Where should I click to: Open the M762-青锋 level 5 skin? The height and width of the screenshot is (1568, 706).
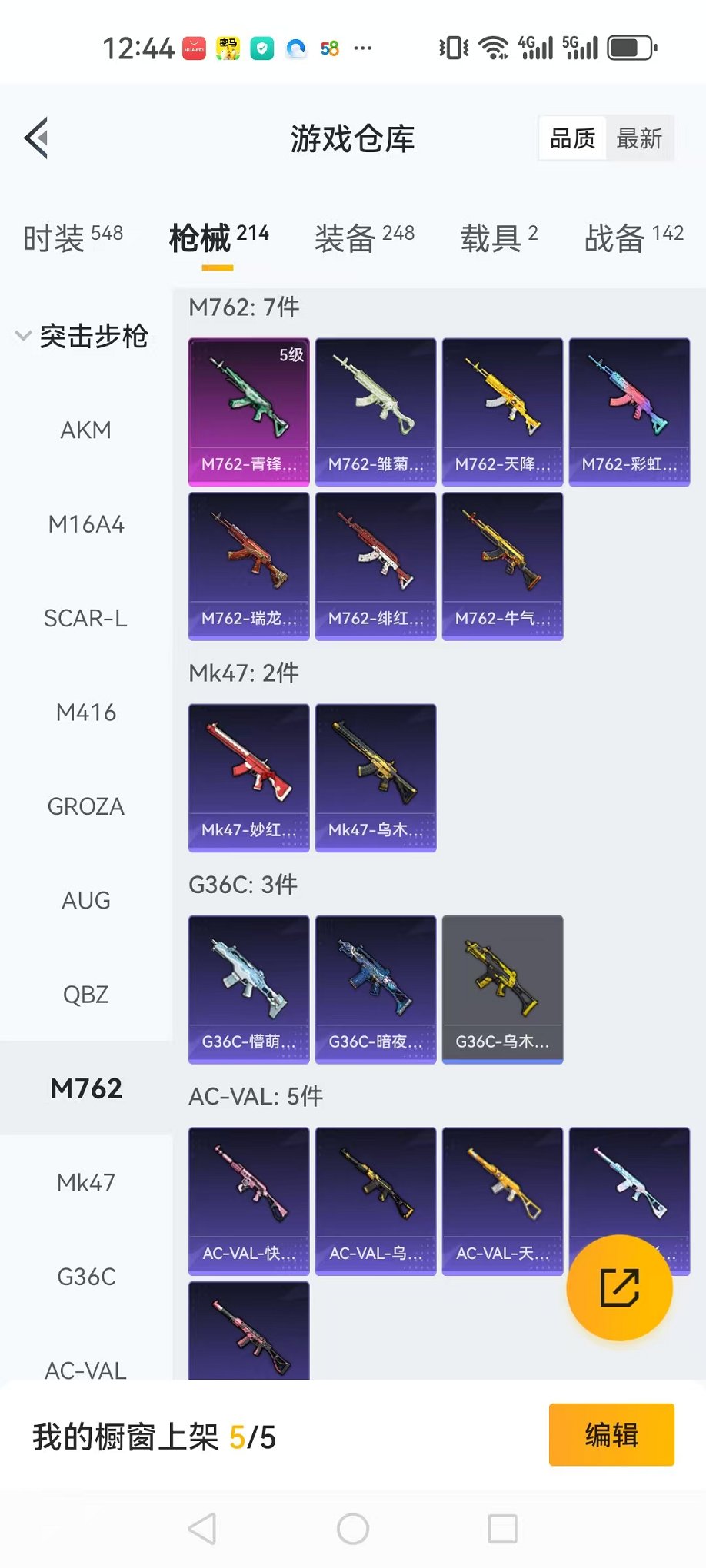coord(248,411)
